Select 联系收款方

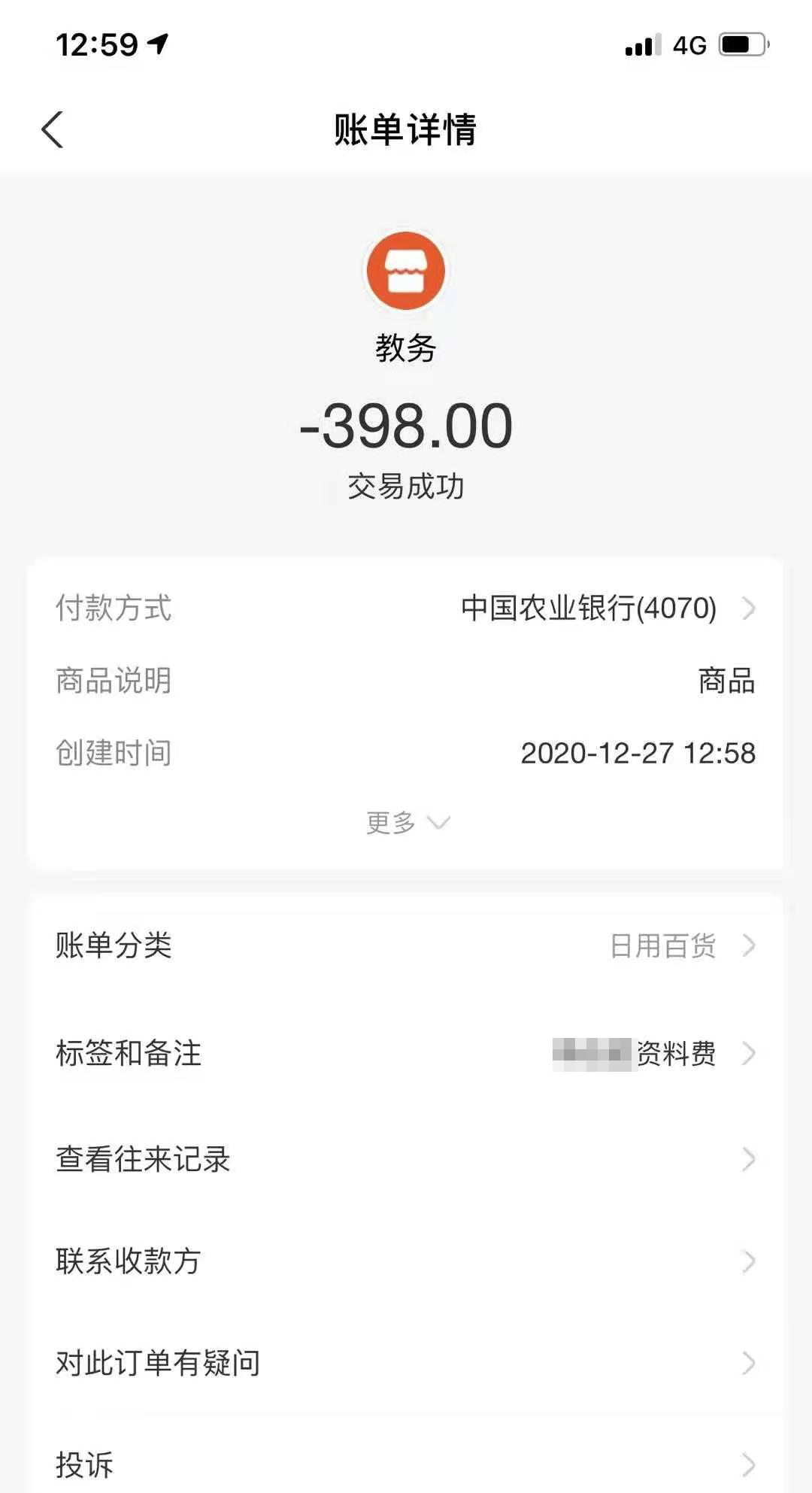pyautogui.click(x=406, y=1261)
